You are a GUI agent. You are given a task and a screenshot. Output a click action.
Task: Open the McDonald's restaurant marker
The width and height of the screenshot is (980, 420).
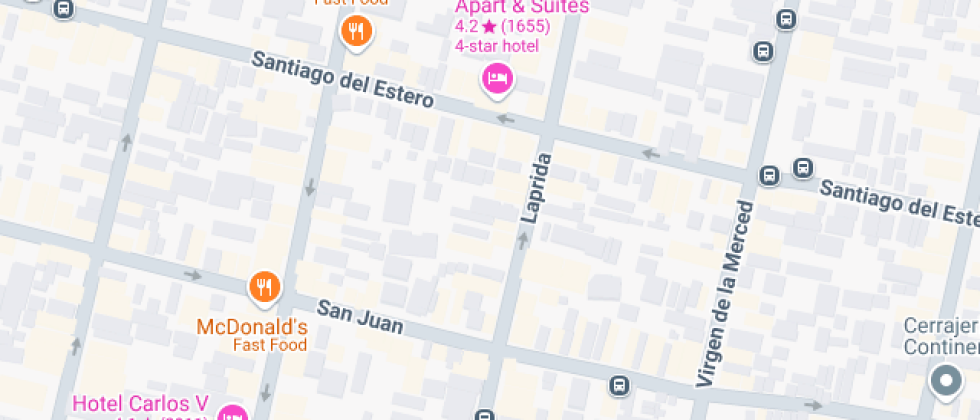tap(264, 288)
